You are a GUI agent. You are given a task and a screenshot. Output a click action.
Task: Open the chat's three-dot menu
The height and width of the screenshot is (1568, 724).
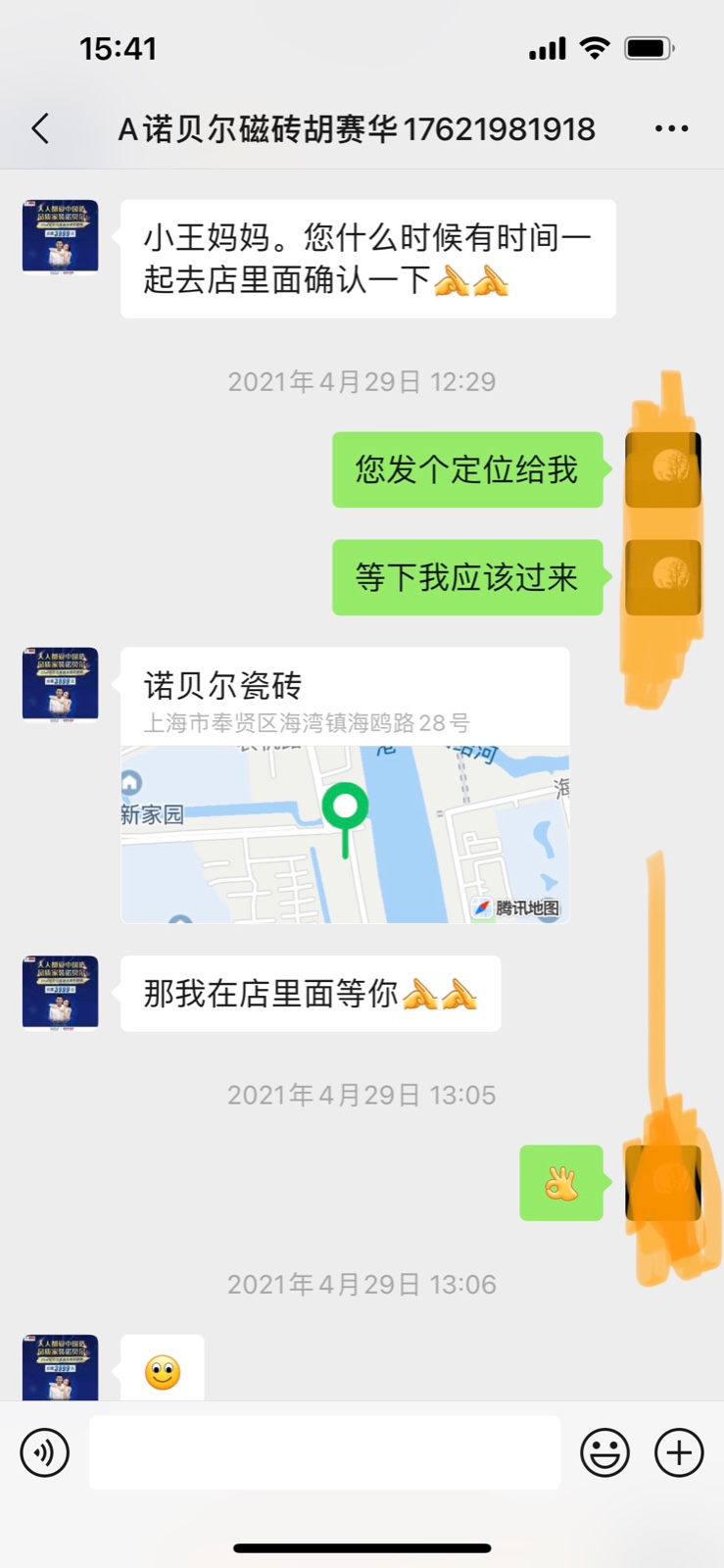point(671,128)
